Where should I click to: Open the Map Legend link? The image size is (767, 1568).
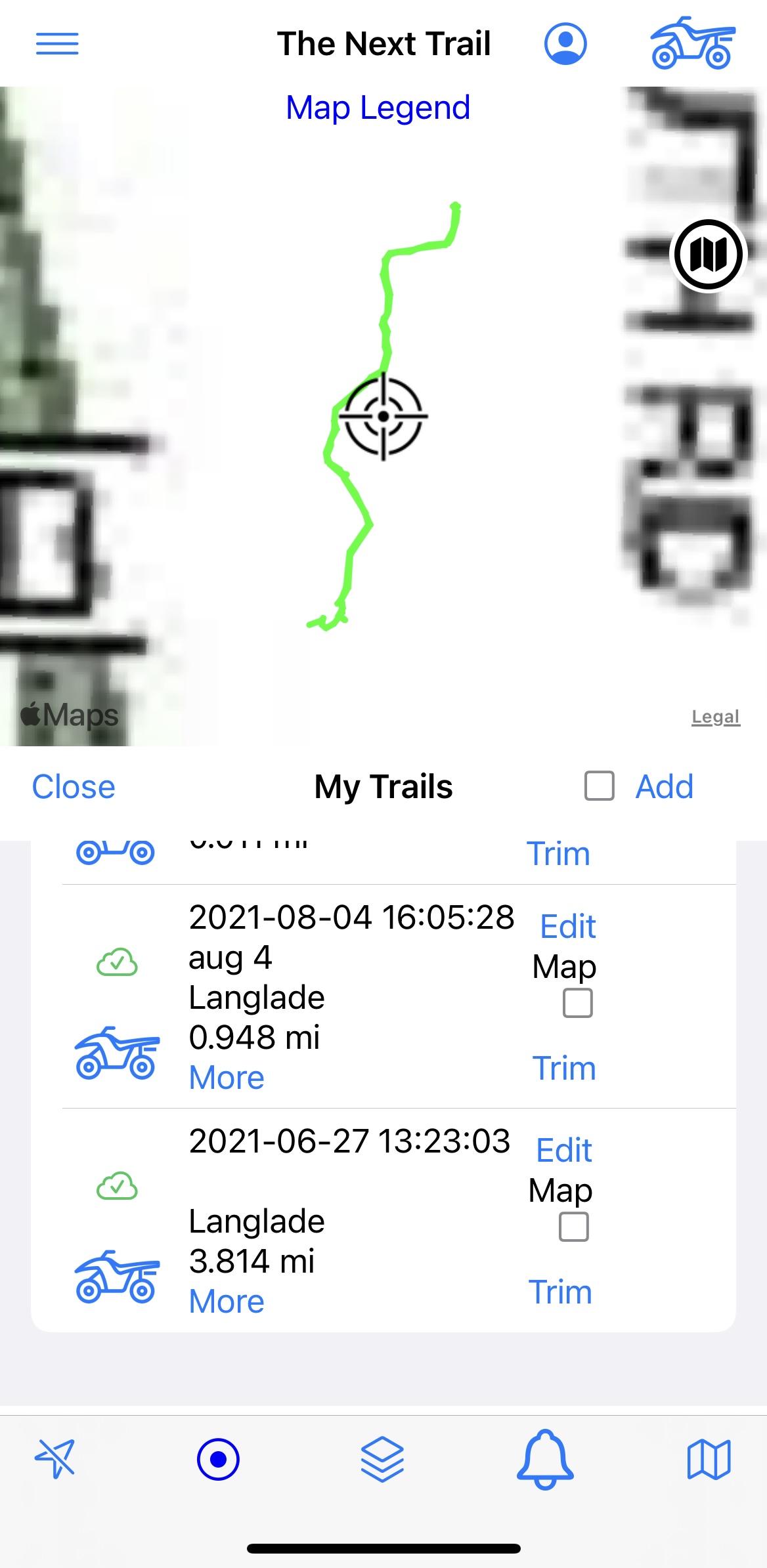[378, 108]
